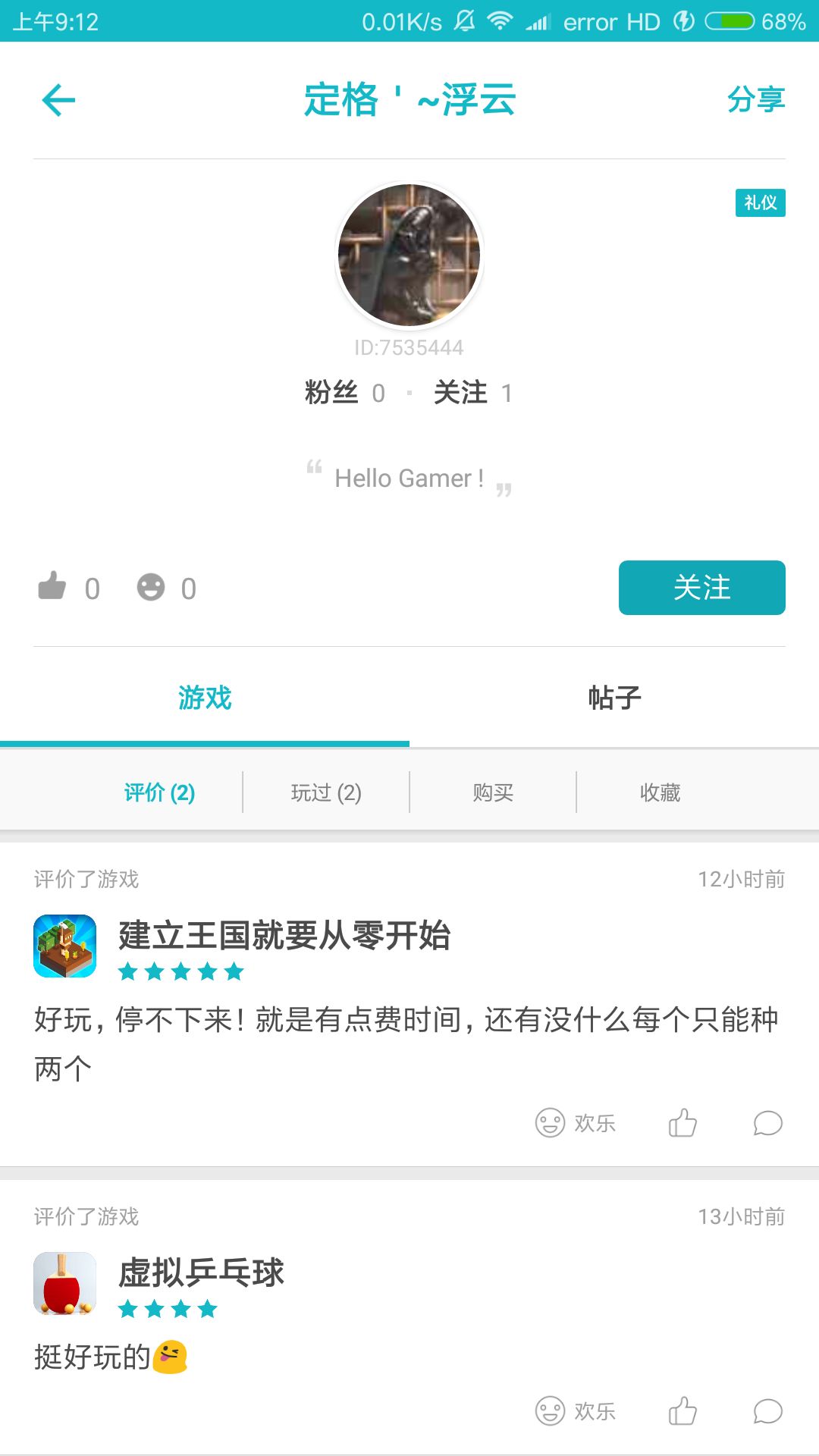Open the 收藏 section
The width and height of the screenshot is (819, 1456).
click(x=658, y=792)
